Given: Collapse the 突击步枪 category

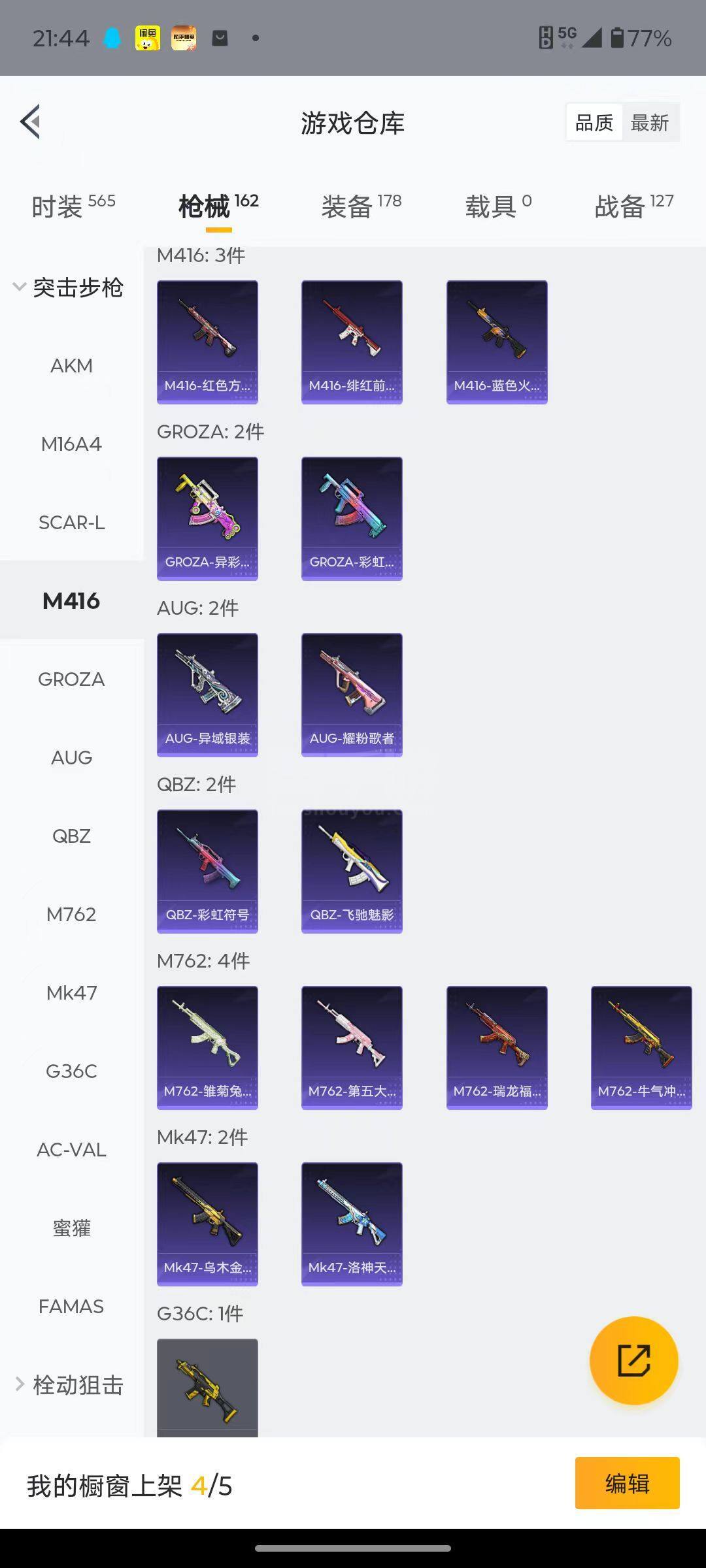Looking at the screenshot, I should [x=69, y=287].
